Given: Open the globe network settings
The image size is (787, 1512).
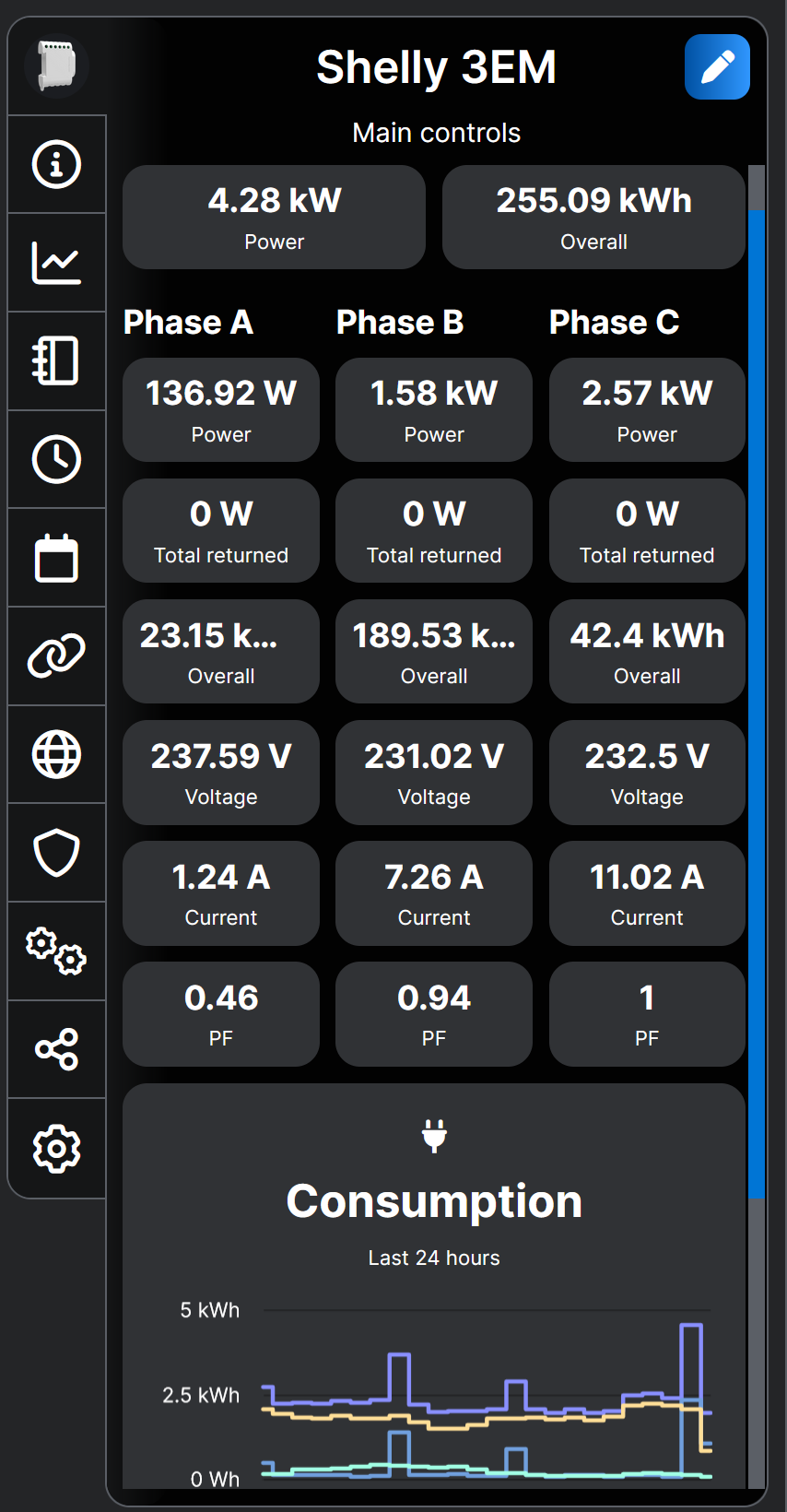Looking at the screenshot, I should tap(57, 754).
